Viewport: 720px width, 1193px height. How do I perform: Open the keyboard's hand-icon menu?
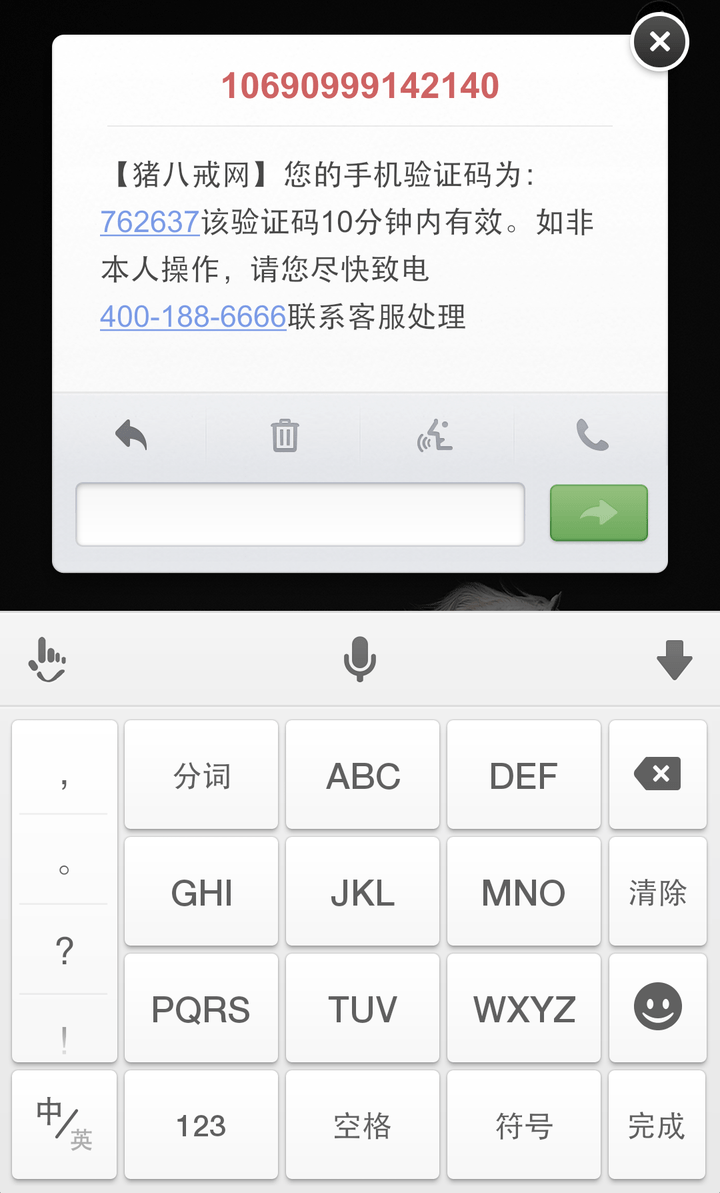[x=46, y=660]
